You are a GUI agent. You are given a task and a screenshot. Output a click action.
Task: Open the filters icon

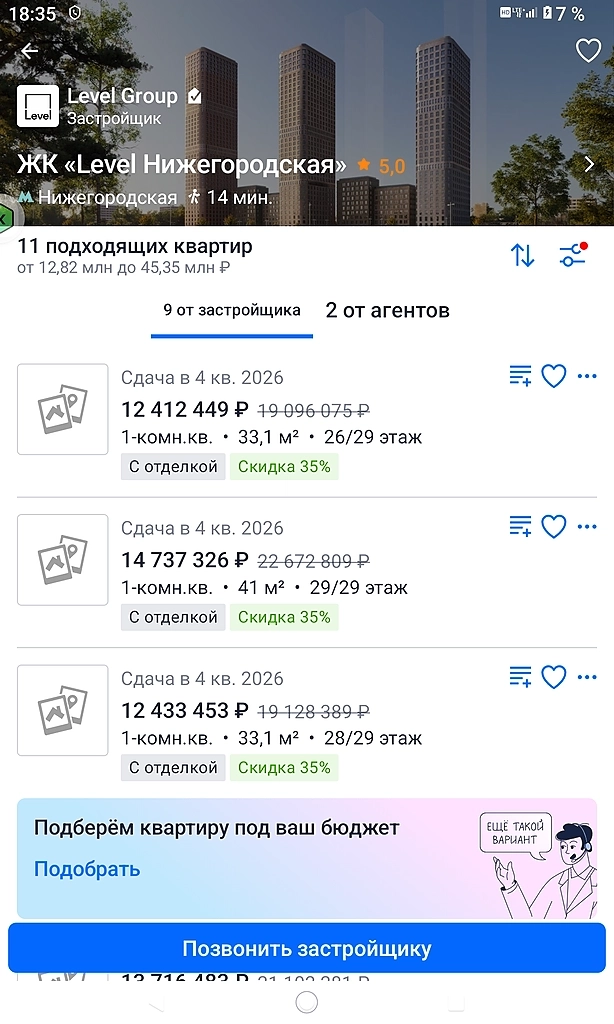tap(572, 255)
